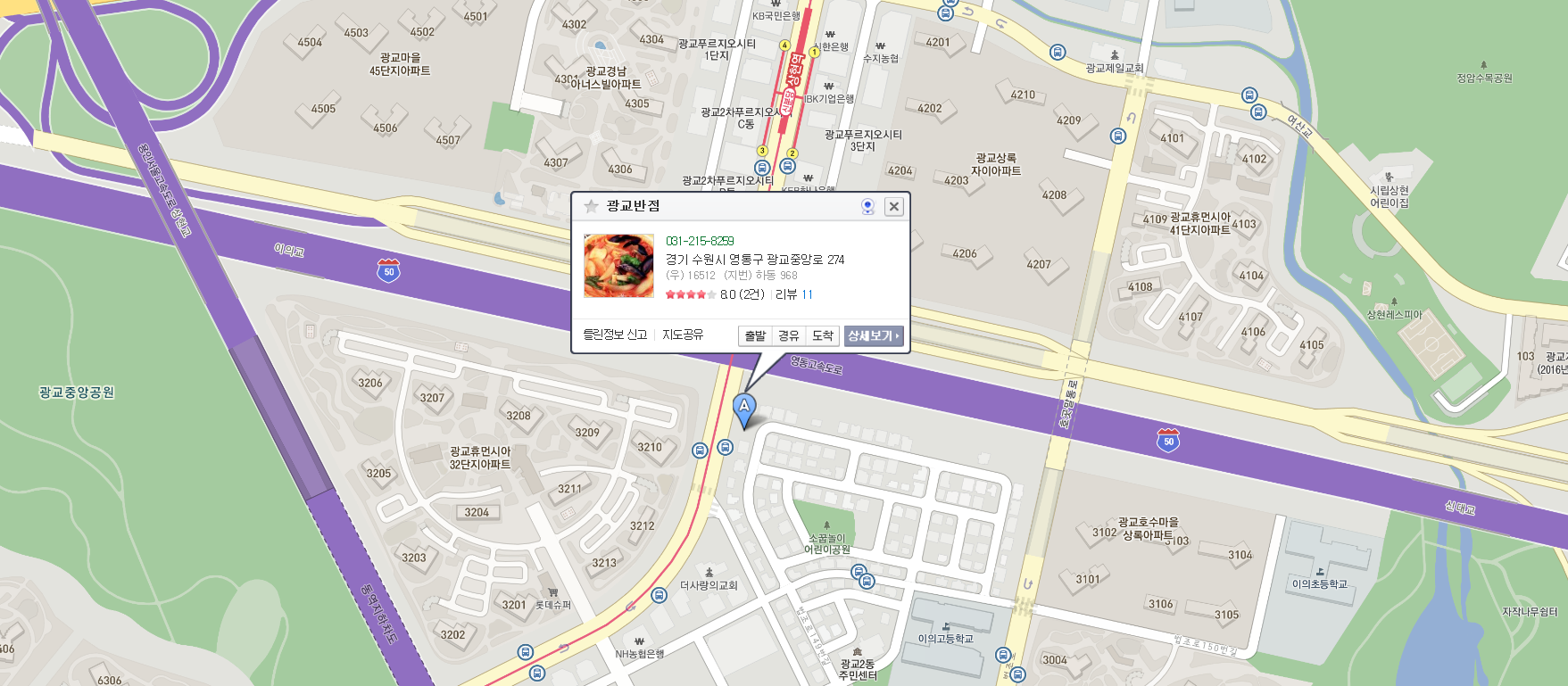This screenshot has width=1568, height=686.
Task: Open the 광교반점 food photo
Action: (x=618, y=266)
